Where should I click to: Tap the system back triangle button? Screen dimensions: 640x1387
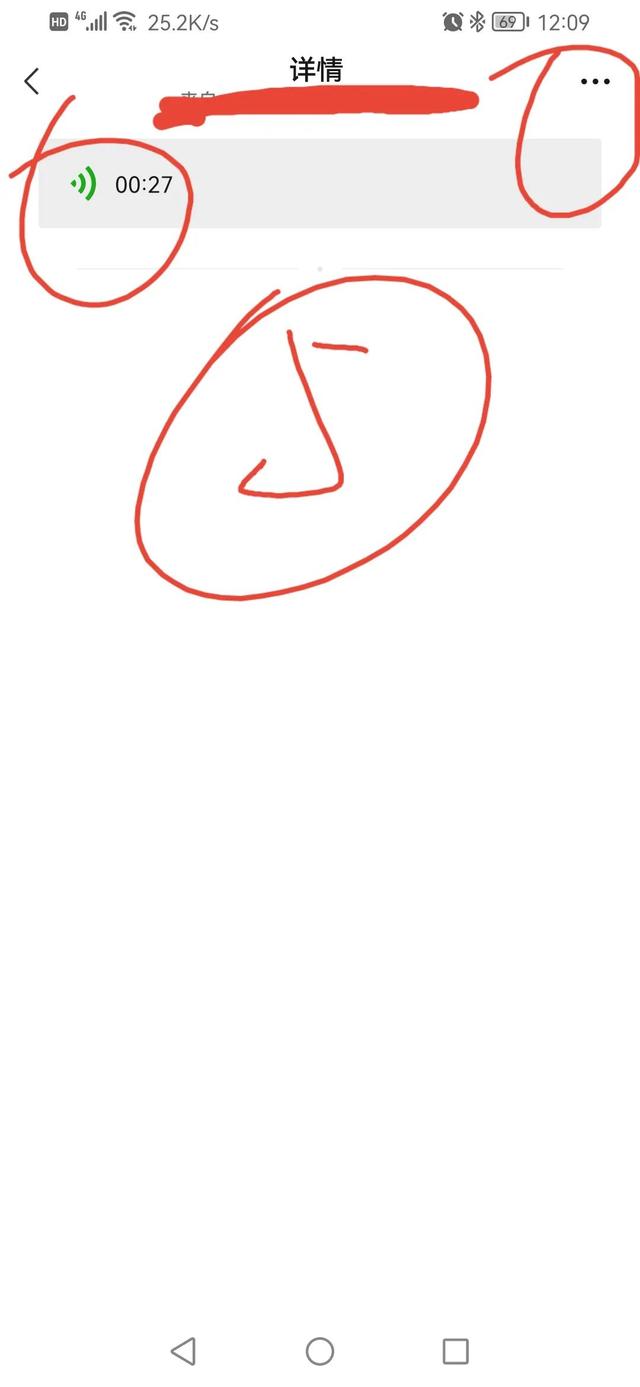(x=183, y=1351)
